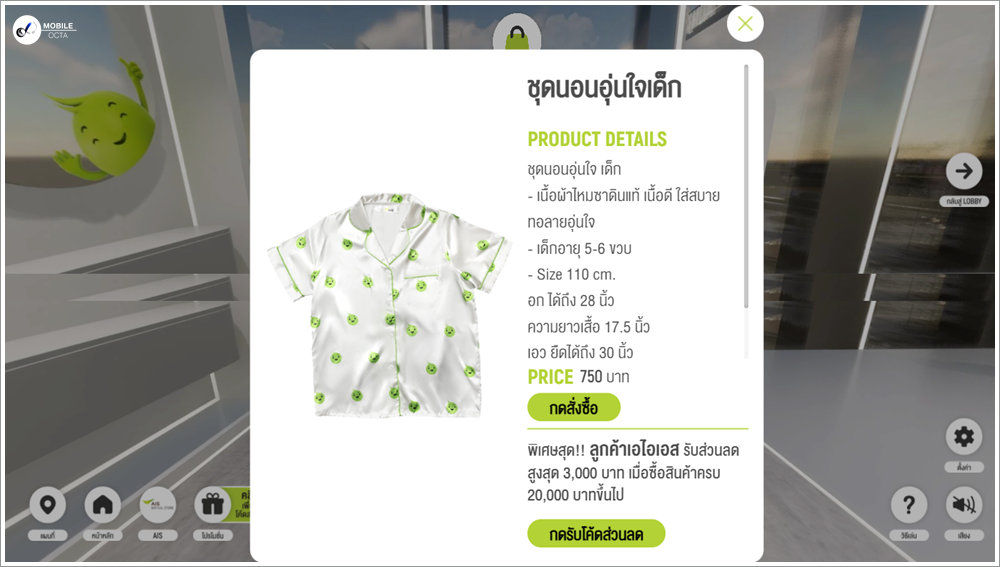1000x567 pixels.
Task: Go to the home (หน้าหลัก) icon
Action: (x=102, y=505)
